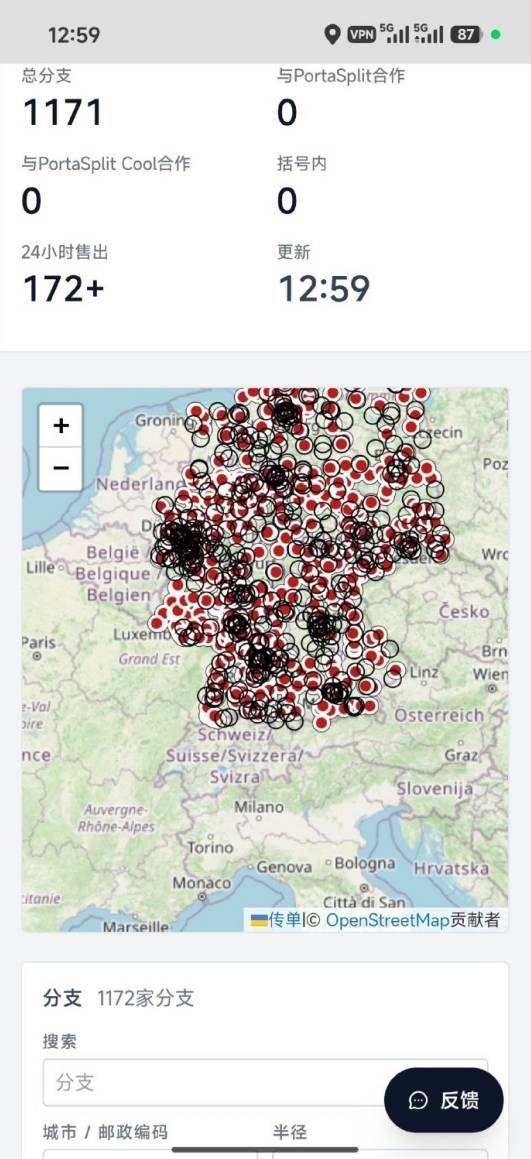Tap the 分支 search input field
Viewport: 531px width, 1159px height.
click(x=265, y=1083)
